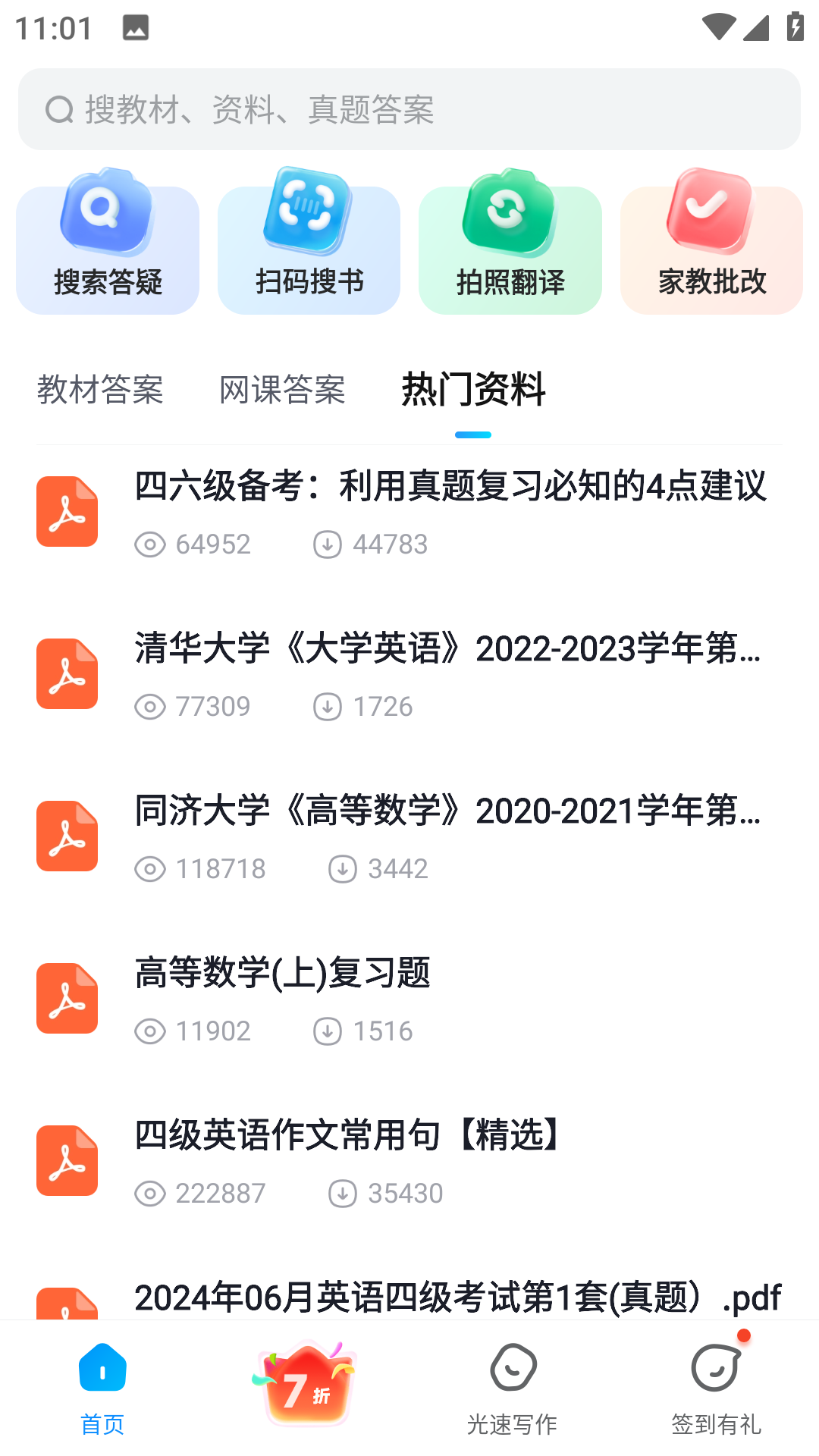Viewport: 819px width, 1456px height.
Task: Open 扫码搜书 scanner
Action: 309,243
